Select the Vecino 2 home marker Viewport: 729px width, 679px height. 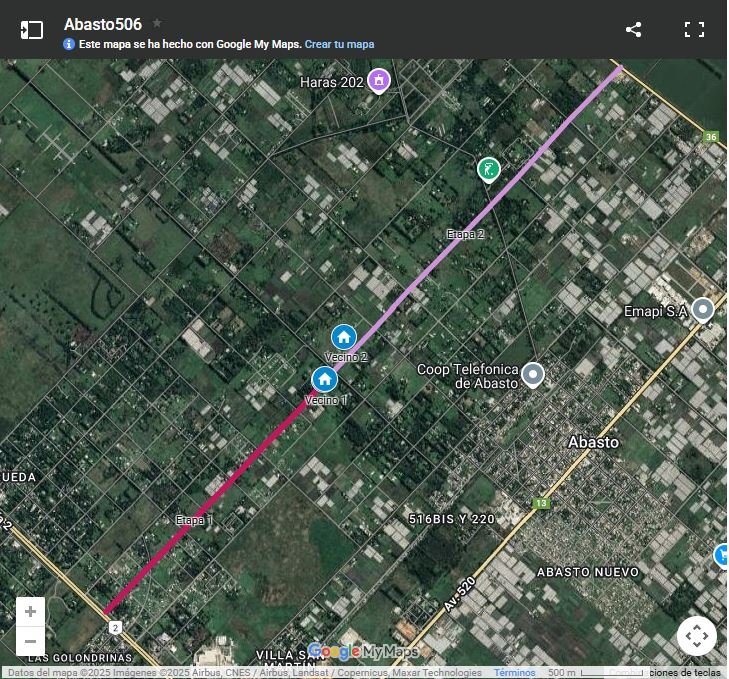tap(344, 337)
